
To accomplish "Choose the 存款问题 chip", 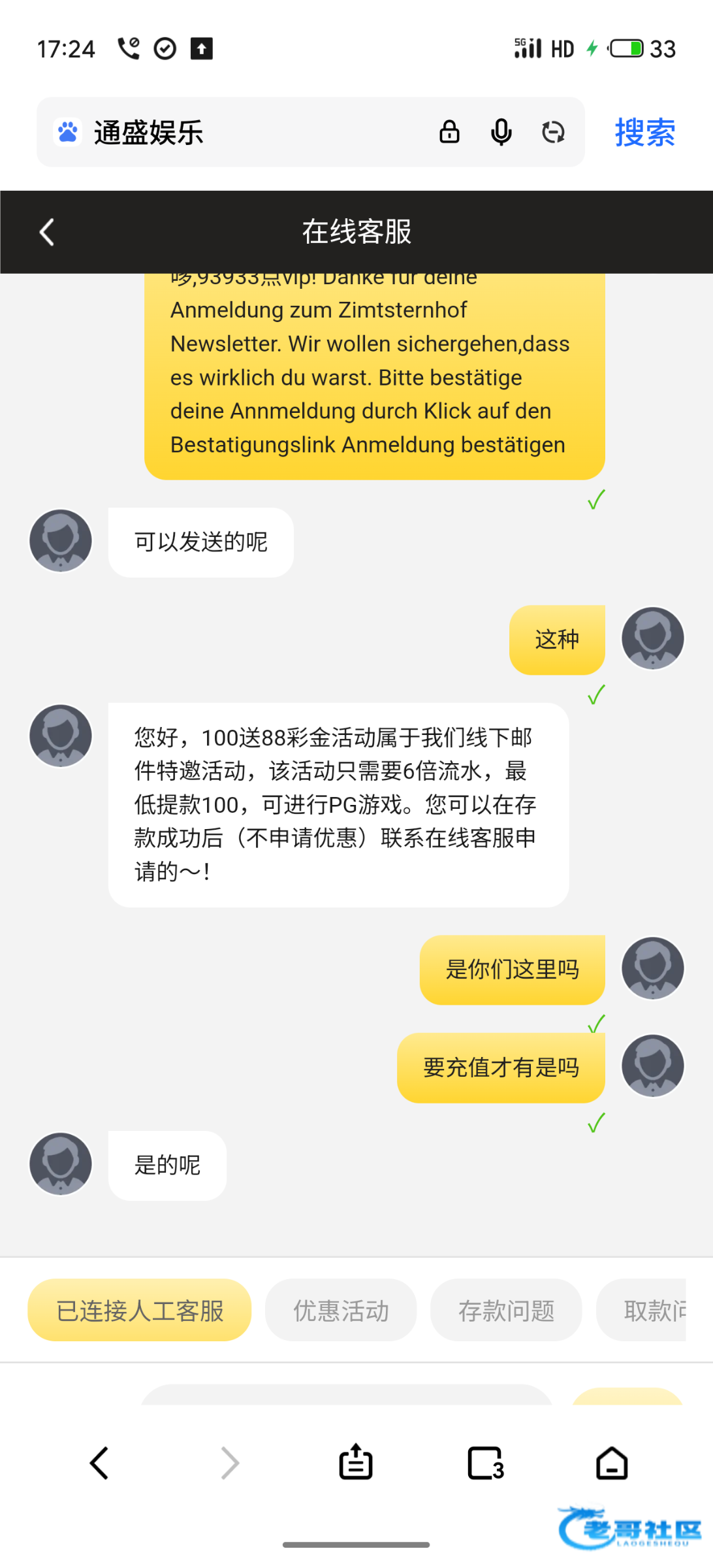I will click(x=506, y=1310).
